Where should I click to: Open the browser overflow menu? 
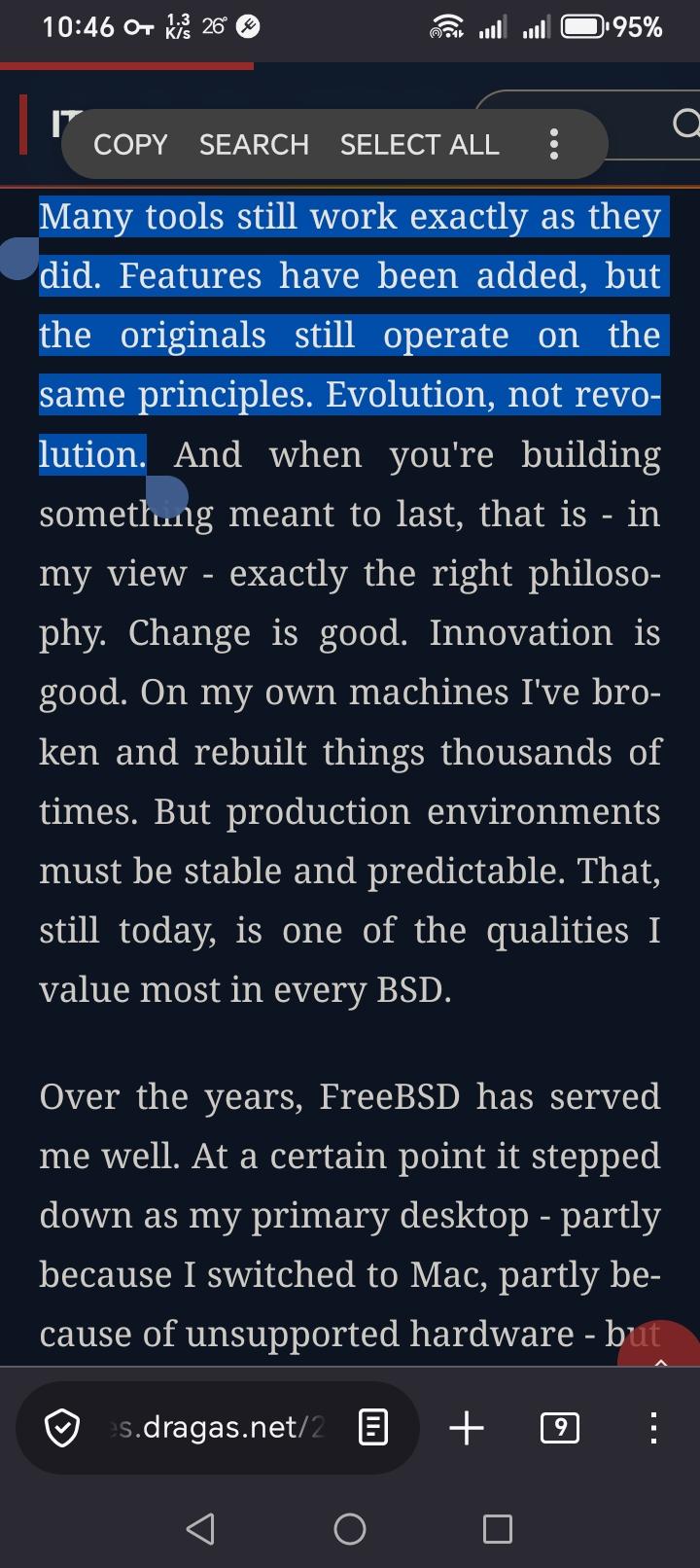pos(653,1428)
